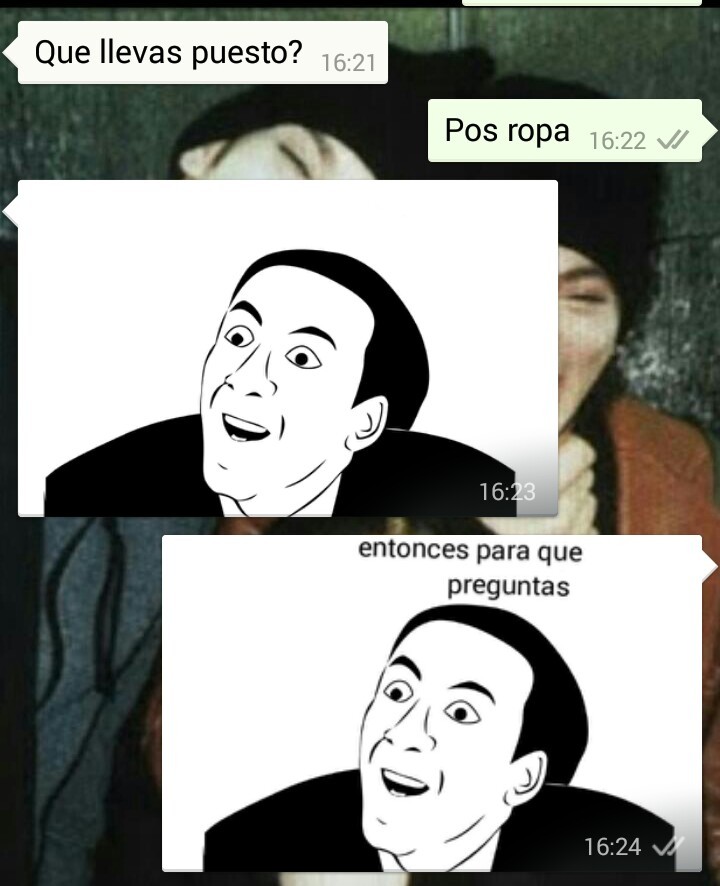Screen dimensions: 720x886
Task: Open the received meme image sent at 16:23
Action: [288, 348]
